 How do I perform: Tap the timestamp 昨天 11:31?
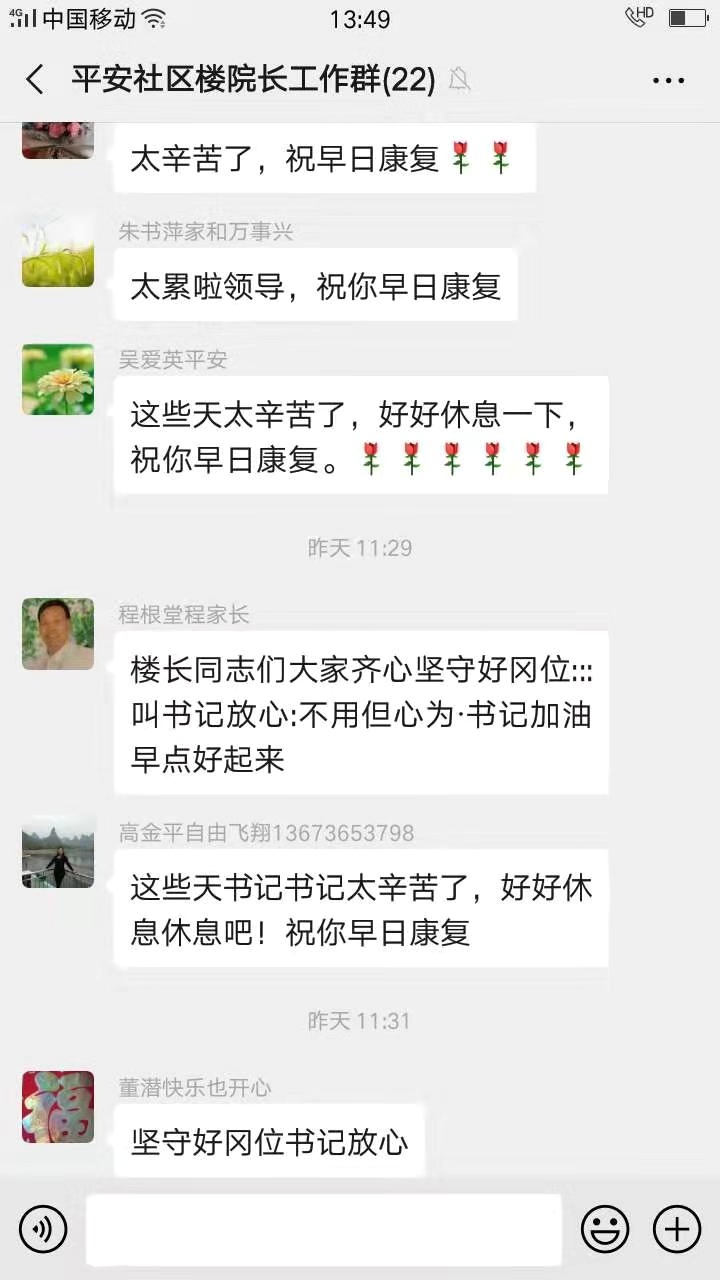pos(360,1021)
